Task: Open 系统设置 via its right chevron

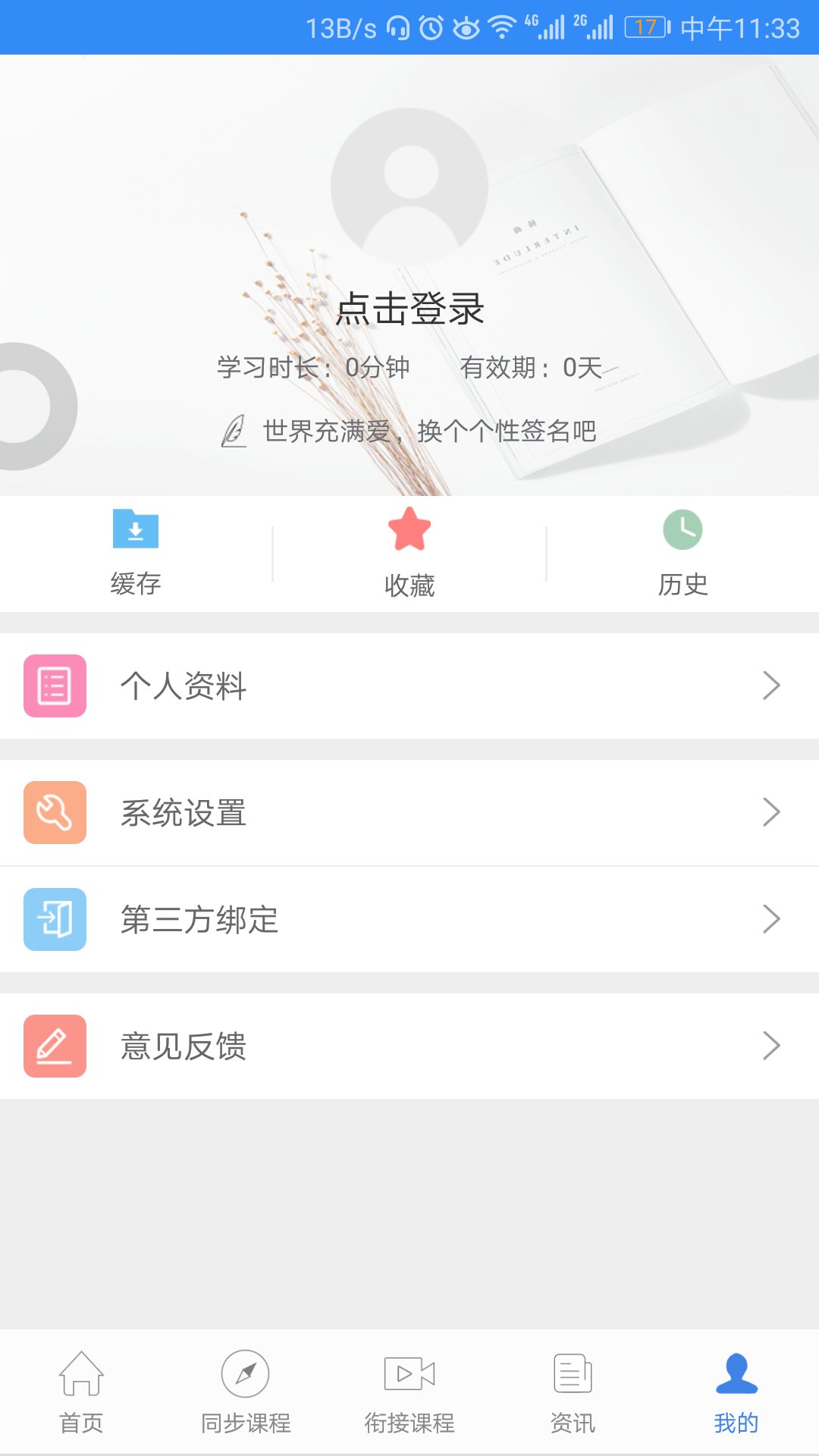Action: coord(772,812)
